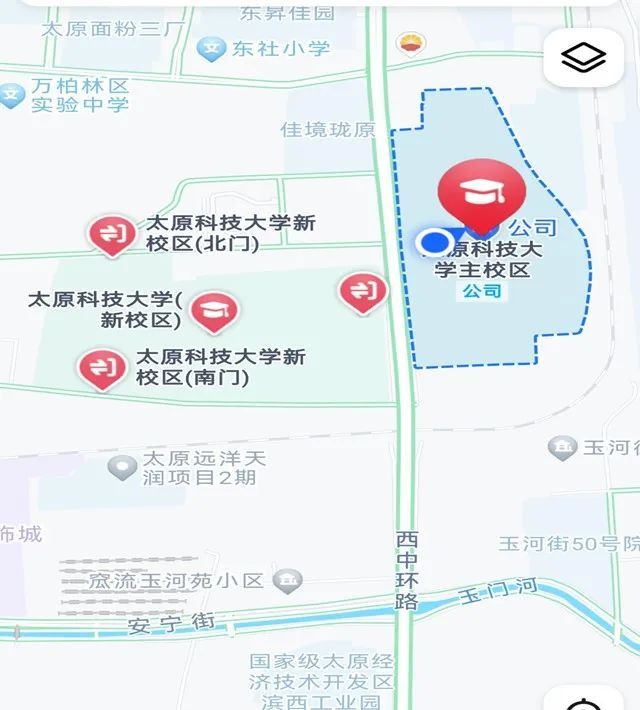The height and width of the screenshot is (710, 640).
Task: Tap the 南门 entrance marker
Action: point(102,369)
